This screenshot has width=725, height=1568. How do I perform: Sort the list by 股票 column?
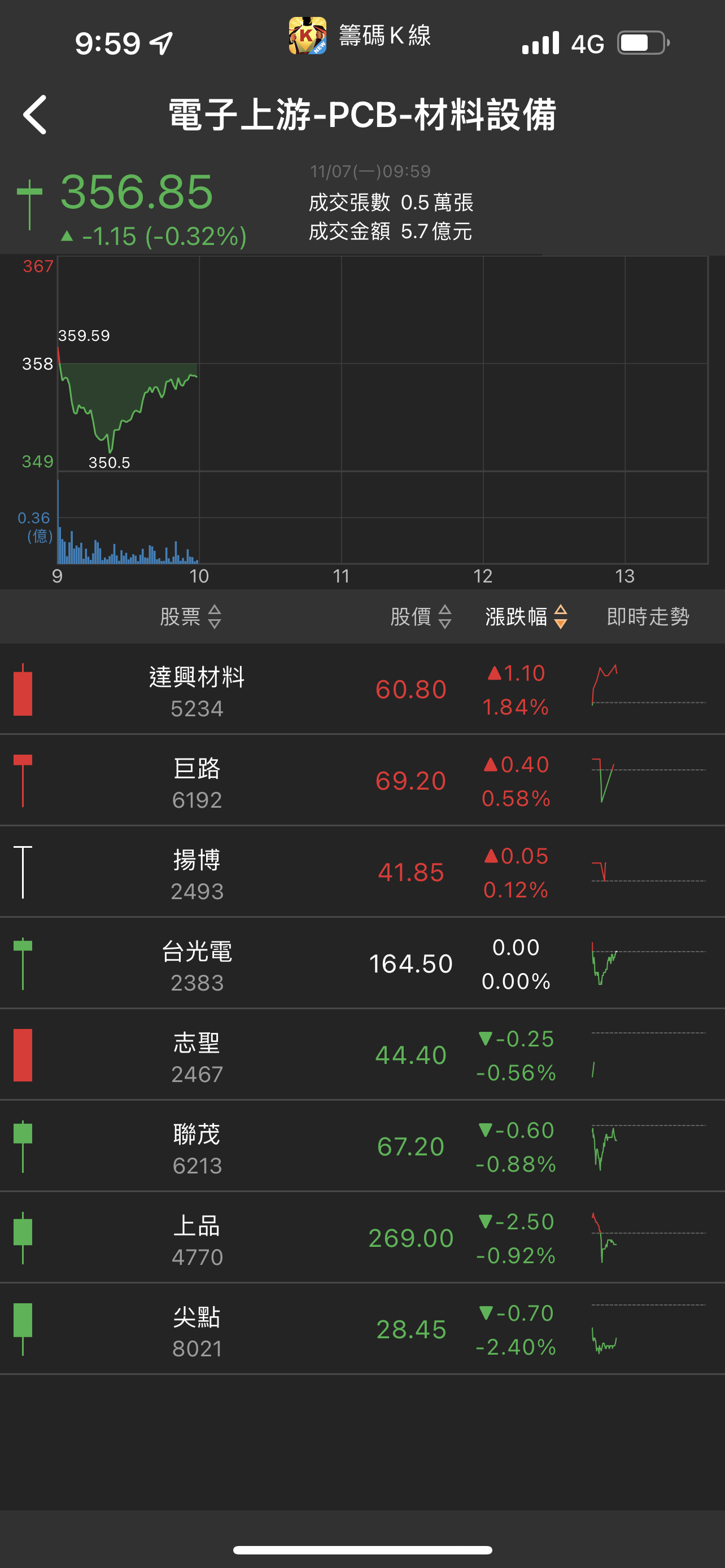point(190,616)
